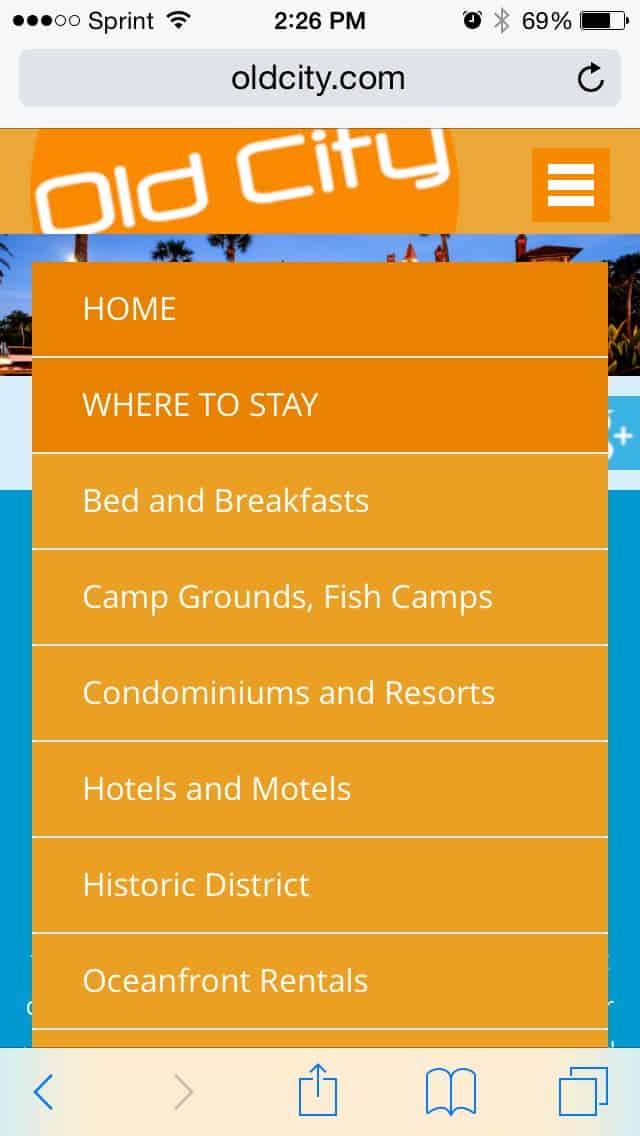Open Bed and Breakfasts
This screenshot has height=1136, width=640.
320,501
